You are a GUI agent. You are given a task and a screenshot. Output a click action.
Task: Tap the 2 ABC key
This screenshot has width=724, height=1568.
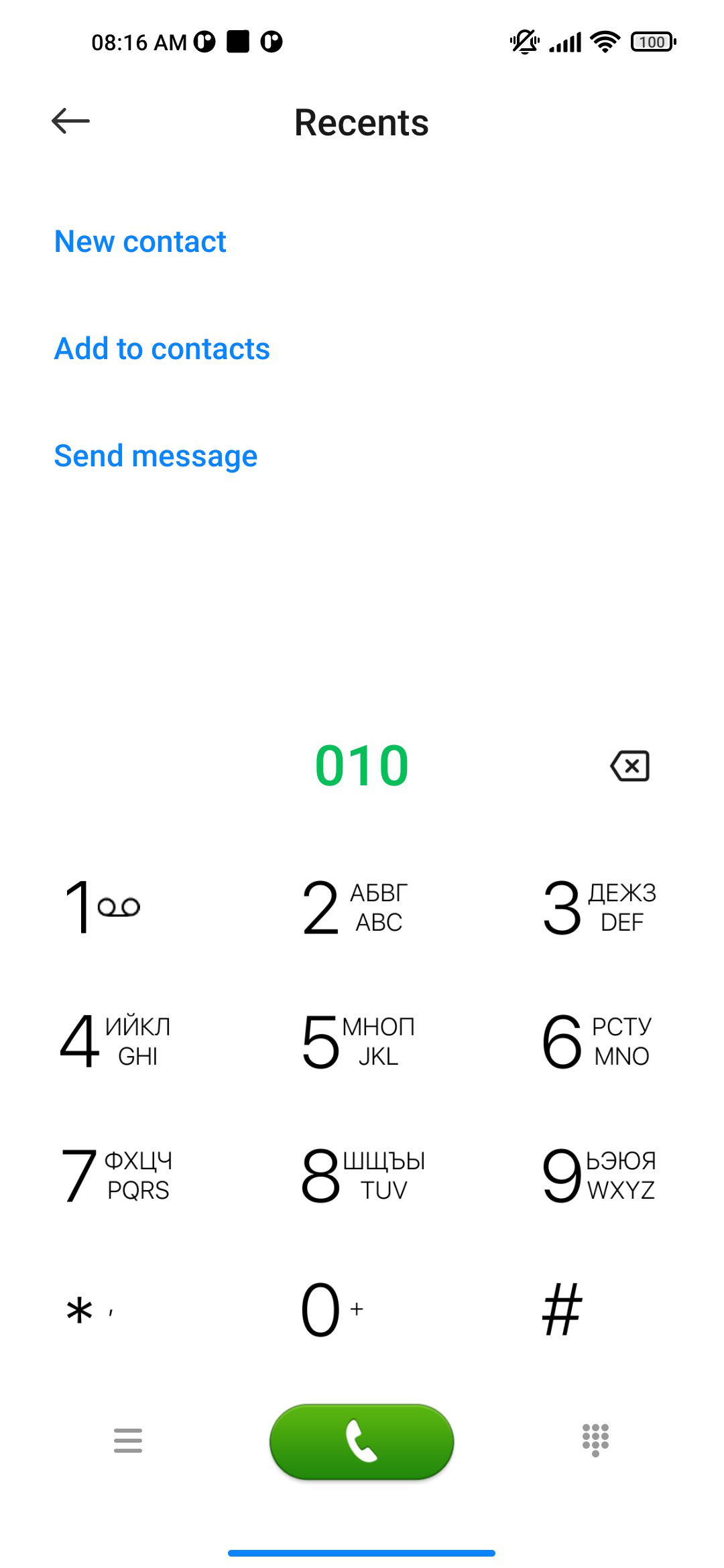(353, 907)
